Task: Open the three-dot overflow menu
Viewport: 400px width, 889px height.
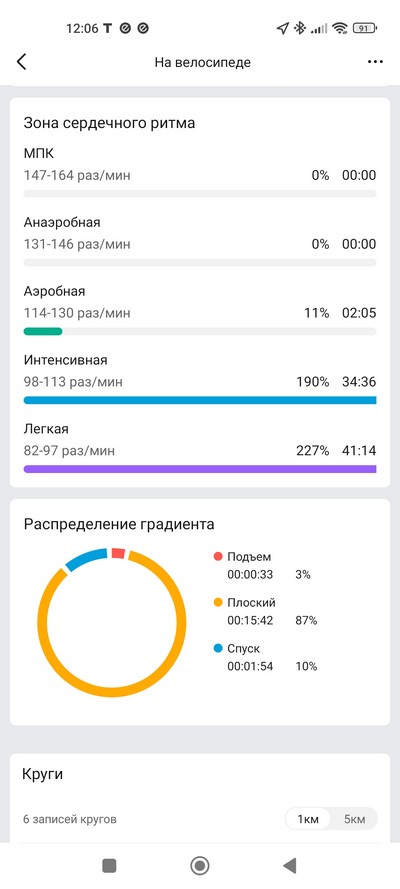Action: (375, 62)
